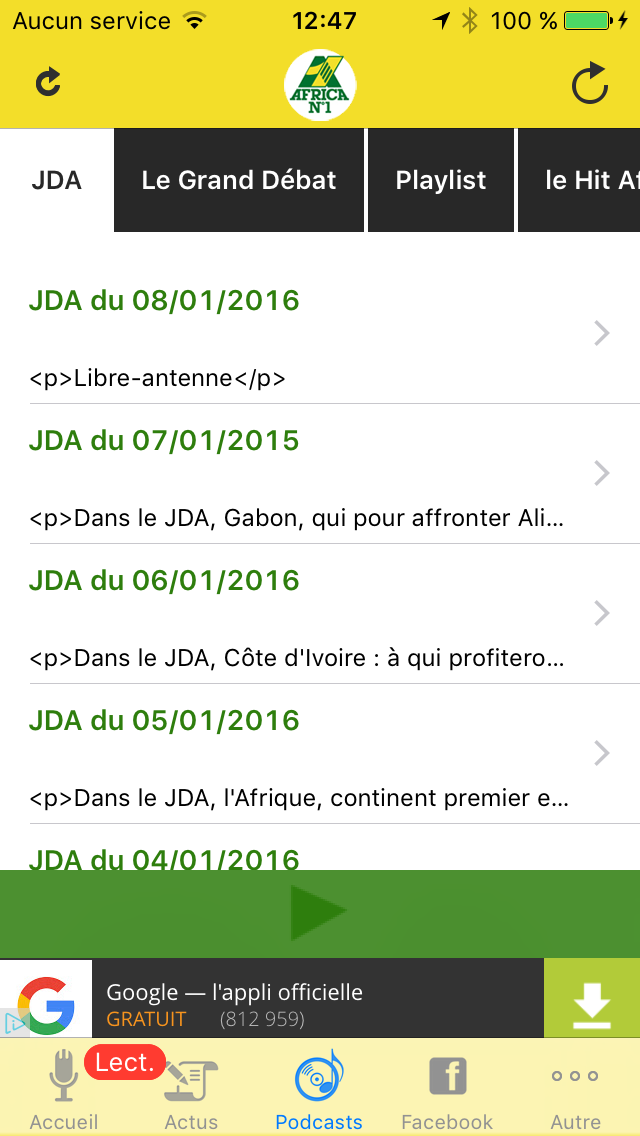The height and width of the screenshot is (1136, 640).
Task: Open the le Hit tab
Action: [x=579, y=180]
